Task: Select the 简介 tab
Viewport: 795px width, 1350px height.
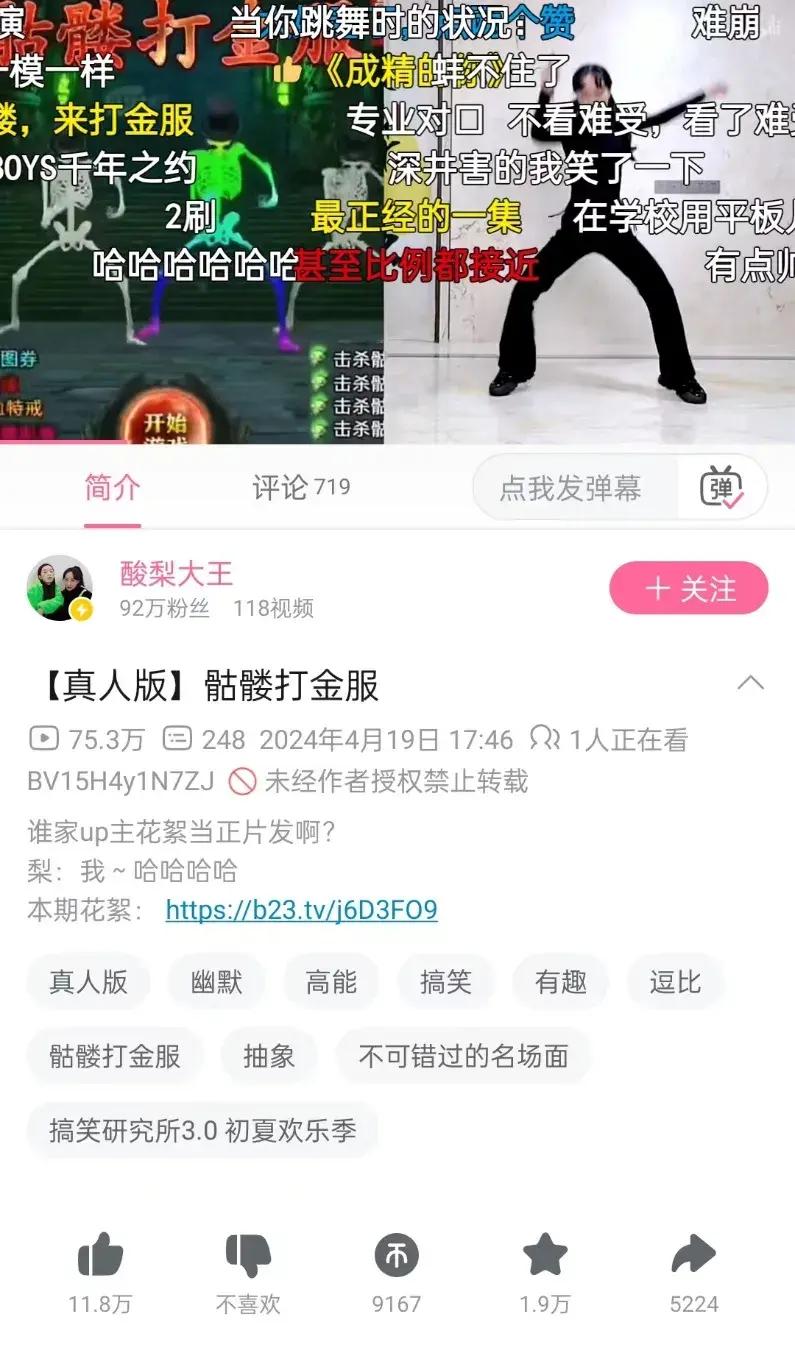Action: [x=112, y=488]
